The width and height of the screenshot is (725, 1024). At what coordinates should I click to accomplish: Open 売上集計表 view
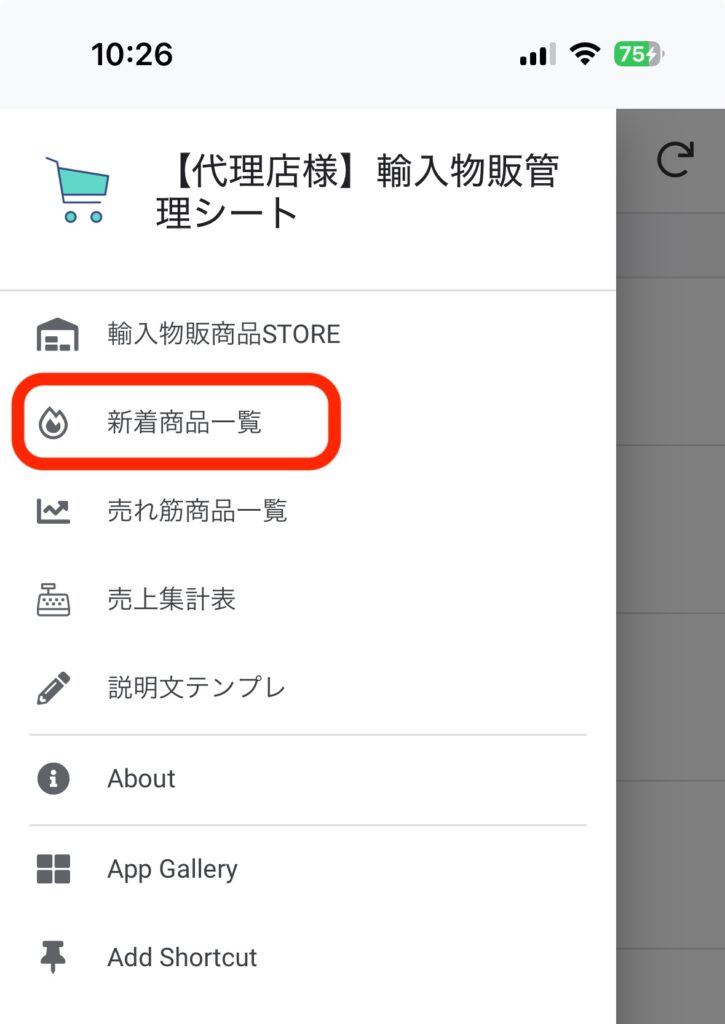point(171,599)
